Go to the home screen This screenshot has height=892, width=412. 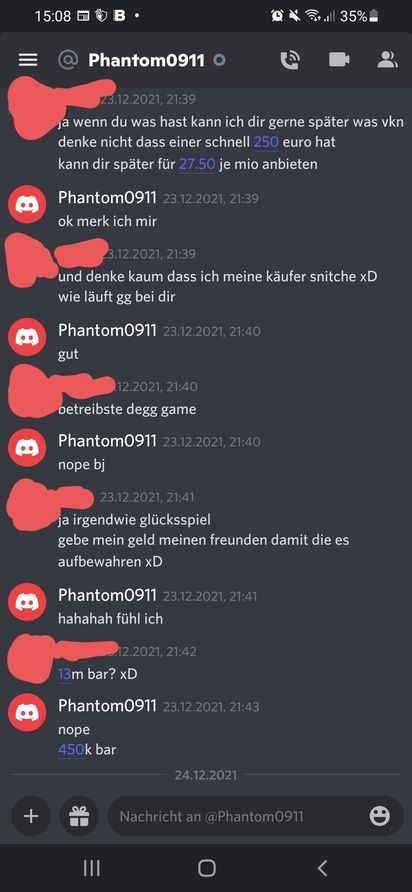tap(207, 868)
